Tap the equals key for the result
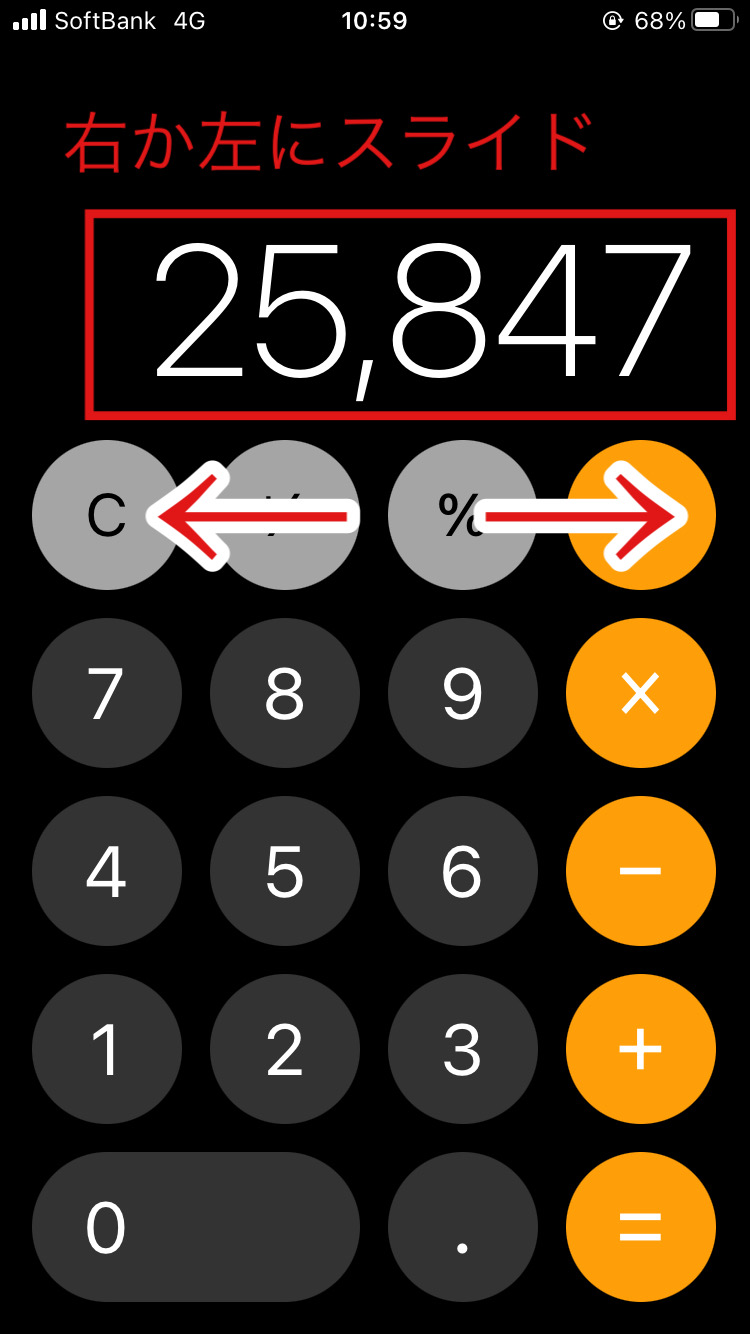The image size is (750, 1334). 640,1227
